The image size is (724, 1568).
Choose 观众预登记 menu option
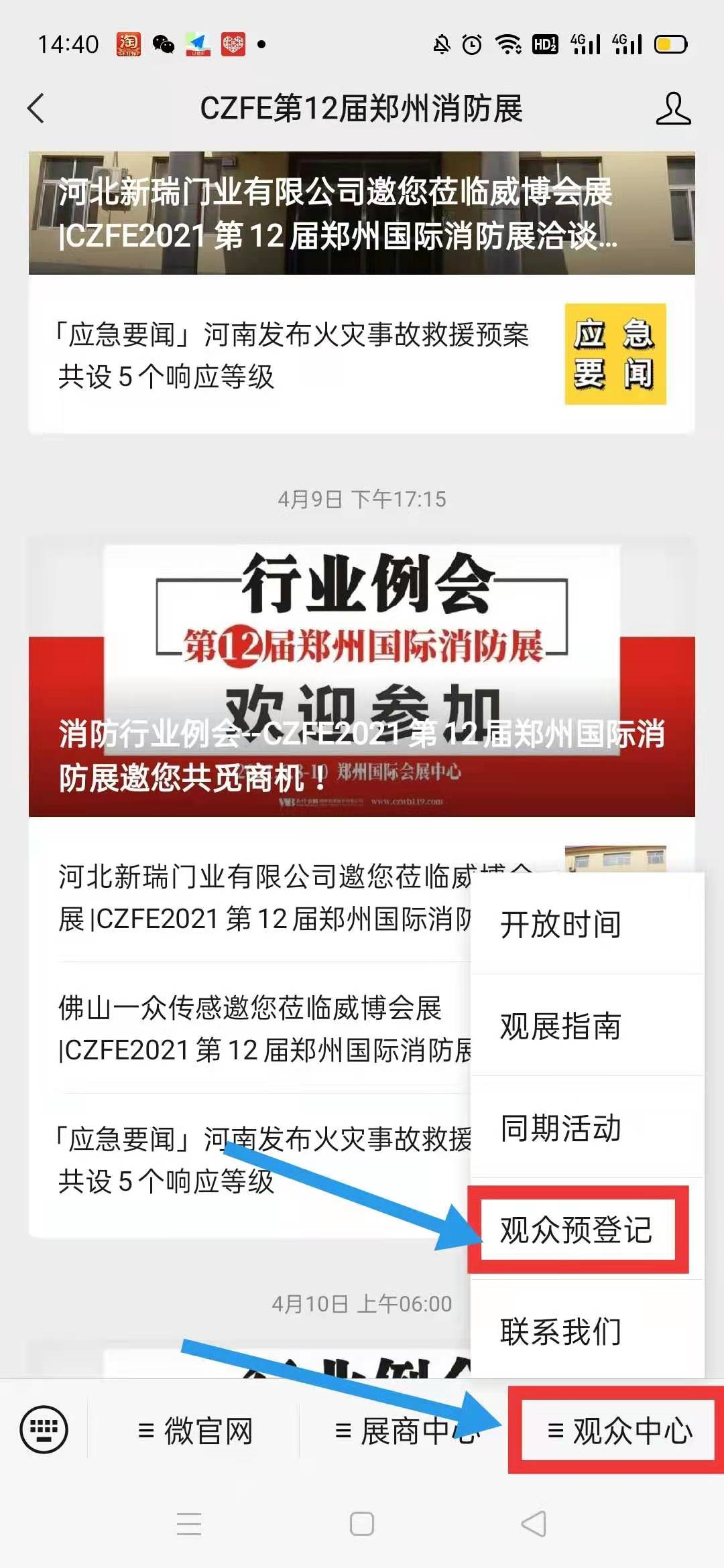578,1230
